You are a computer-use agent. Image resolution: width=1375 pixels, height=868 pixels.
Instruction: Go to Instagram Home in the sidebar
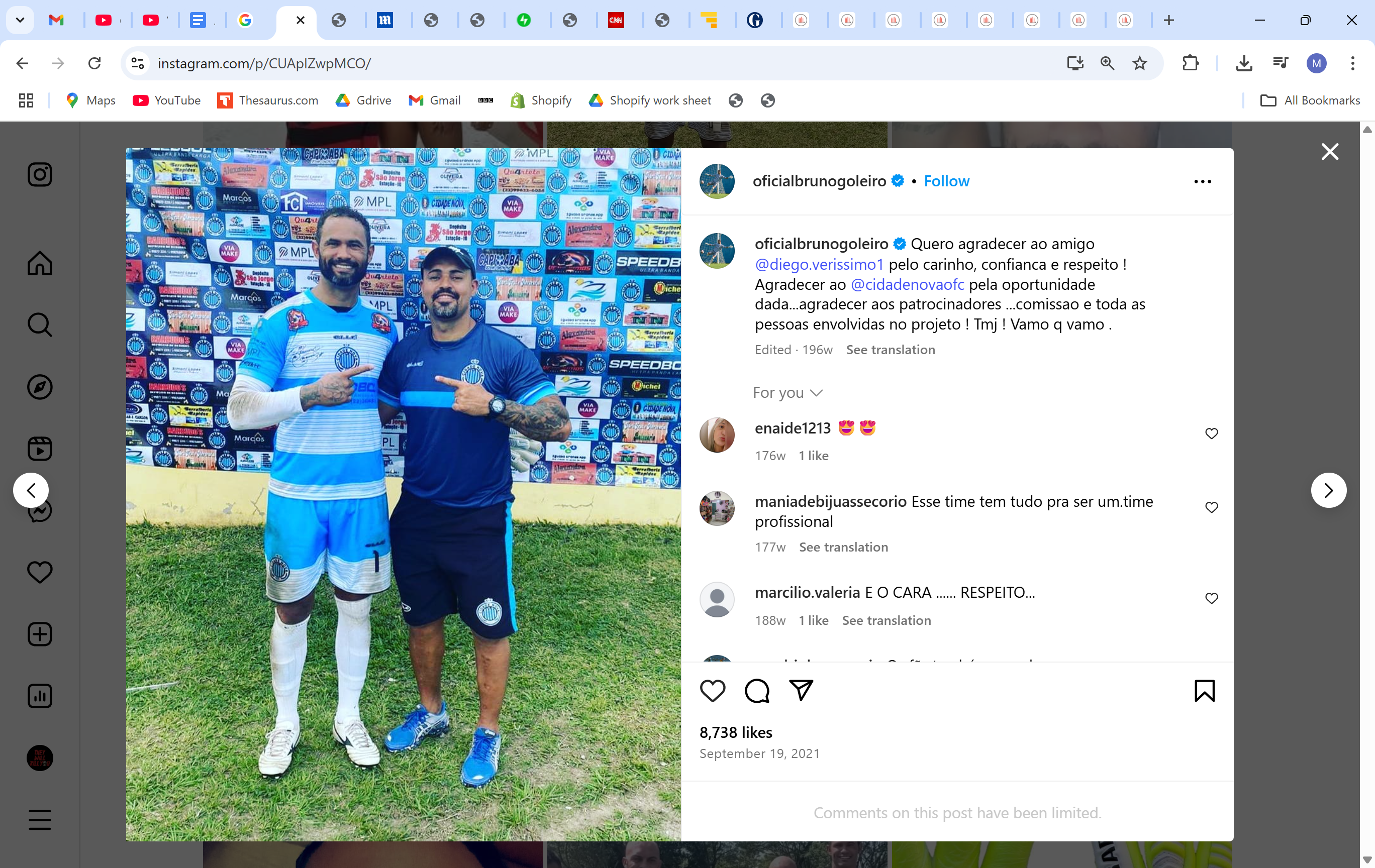39,263
